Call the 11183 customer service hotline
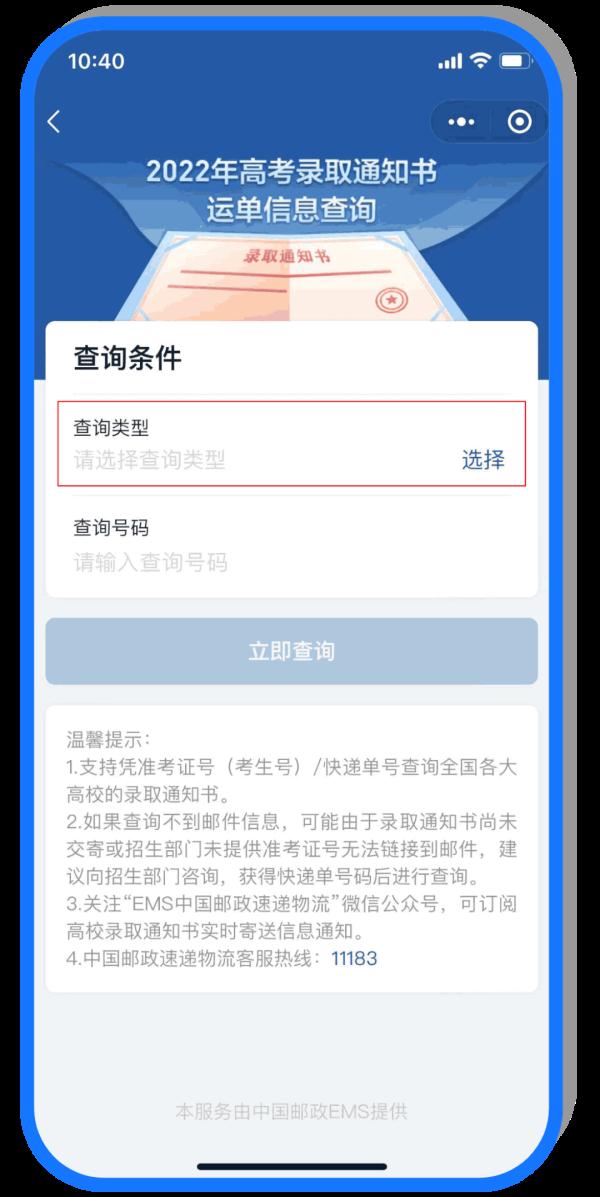The height and width of the screenshot is (1197, 600). pyautogui.click(x=354, y=957)
